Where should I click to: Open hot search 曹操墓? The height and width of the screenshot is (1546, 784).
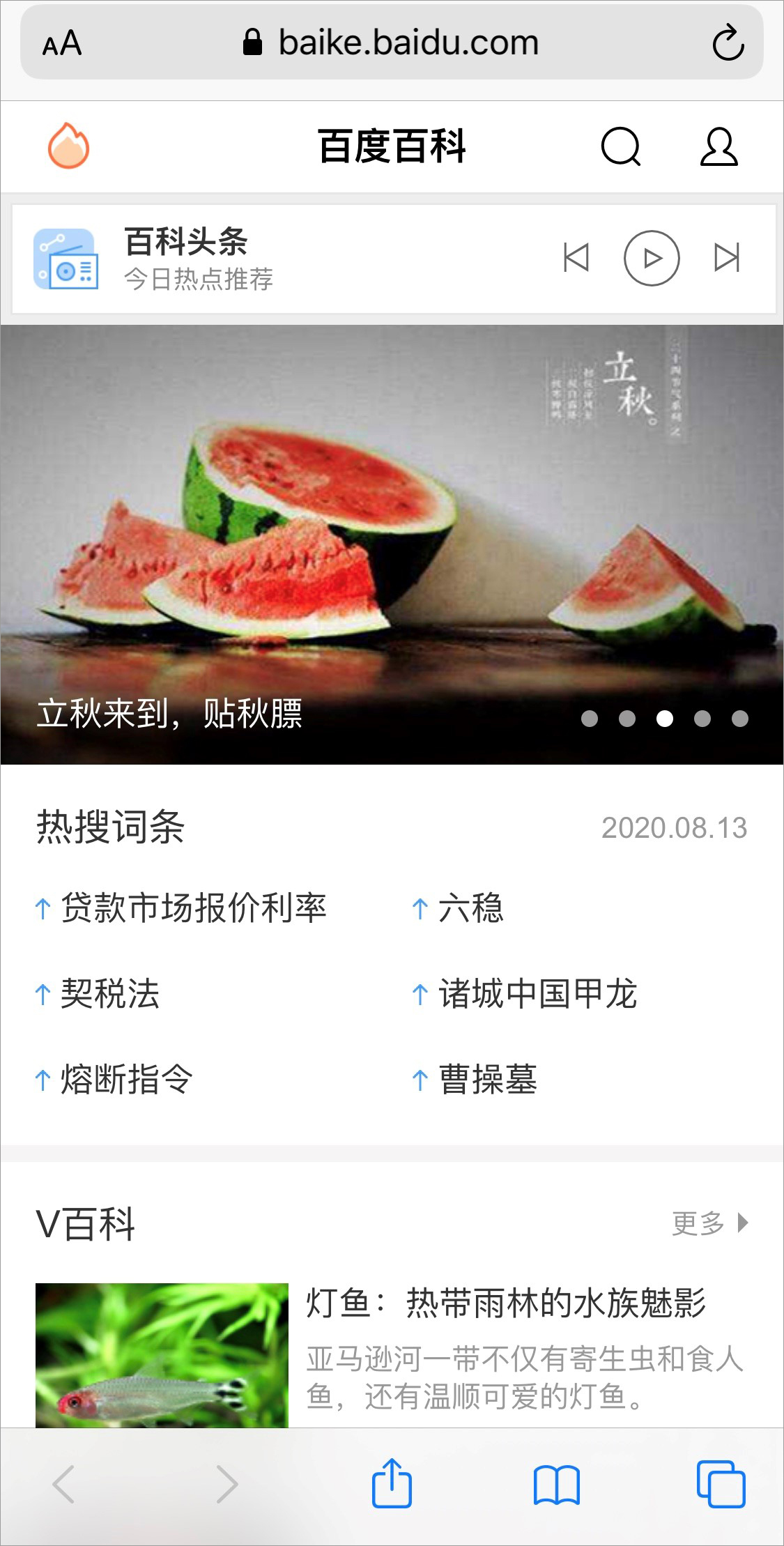[x=487, y=1080]
